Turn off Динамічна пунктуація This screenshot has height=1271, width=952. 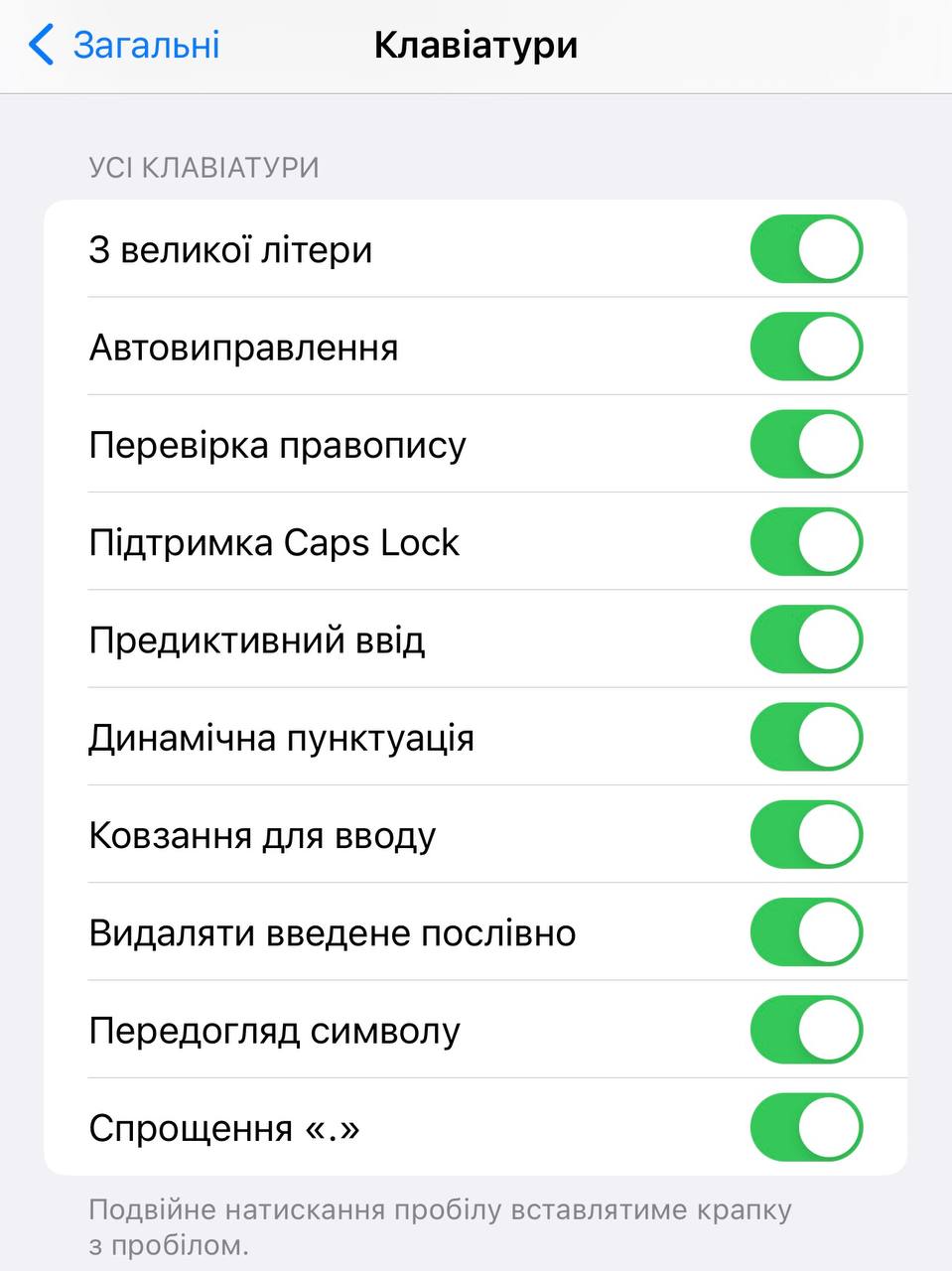point(805,737)
